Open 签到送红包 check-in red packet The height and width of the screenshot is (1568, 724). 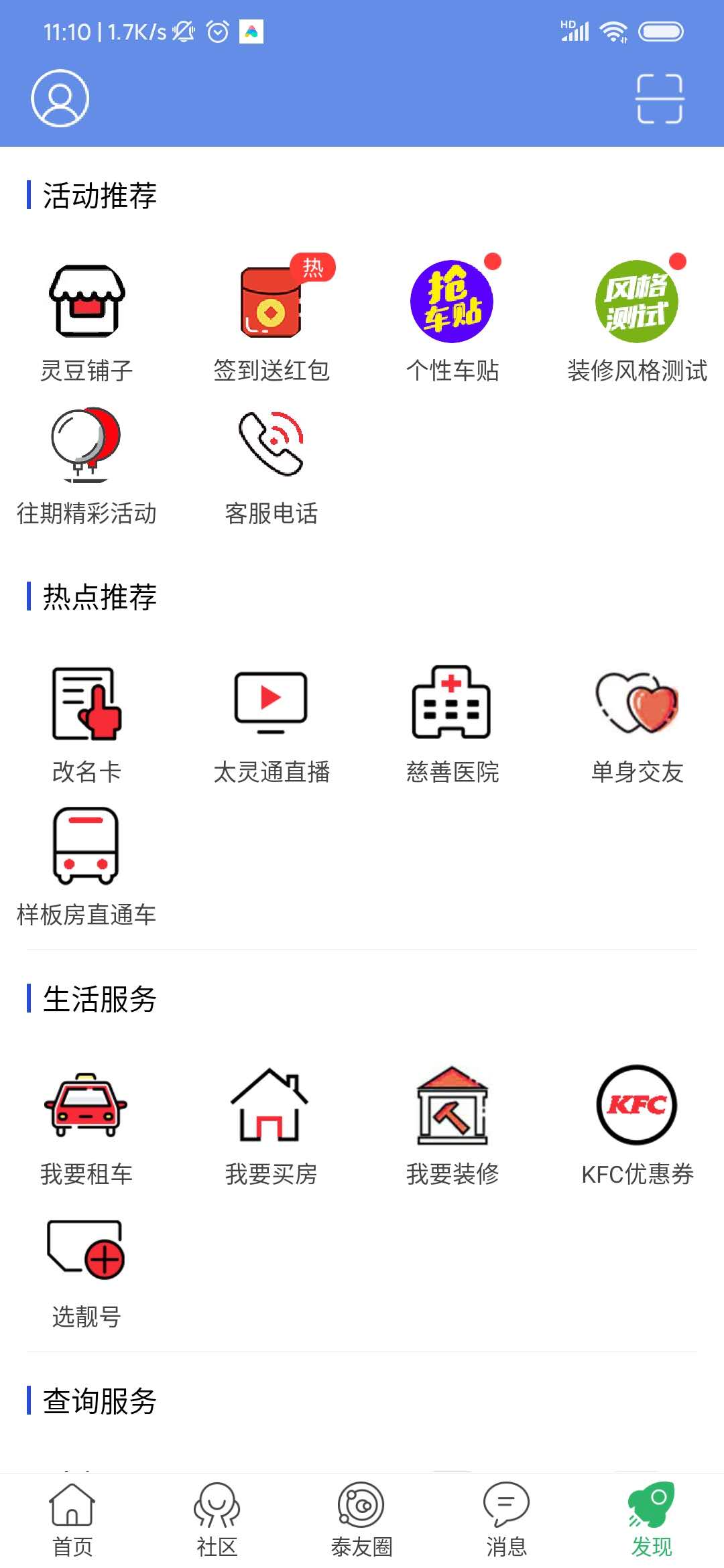[x=269, y=303]
